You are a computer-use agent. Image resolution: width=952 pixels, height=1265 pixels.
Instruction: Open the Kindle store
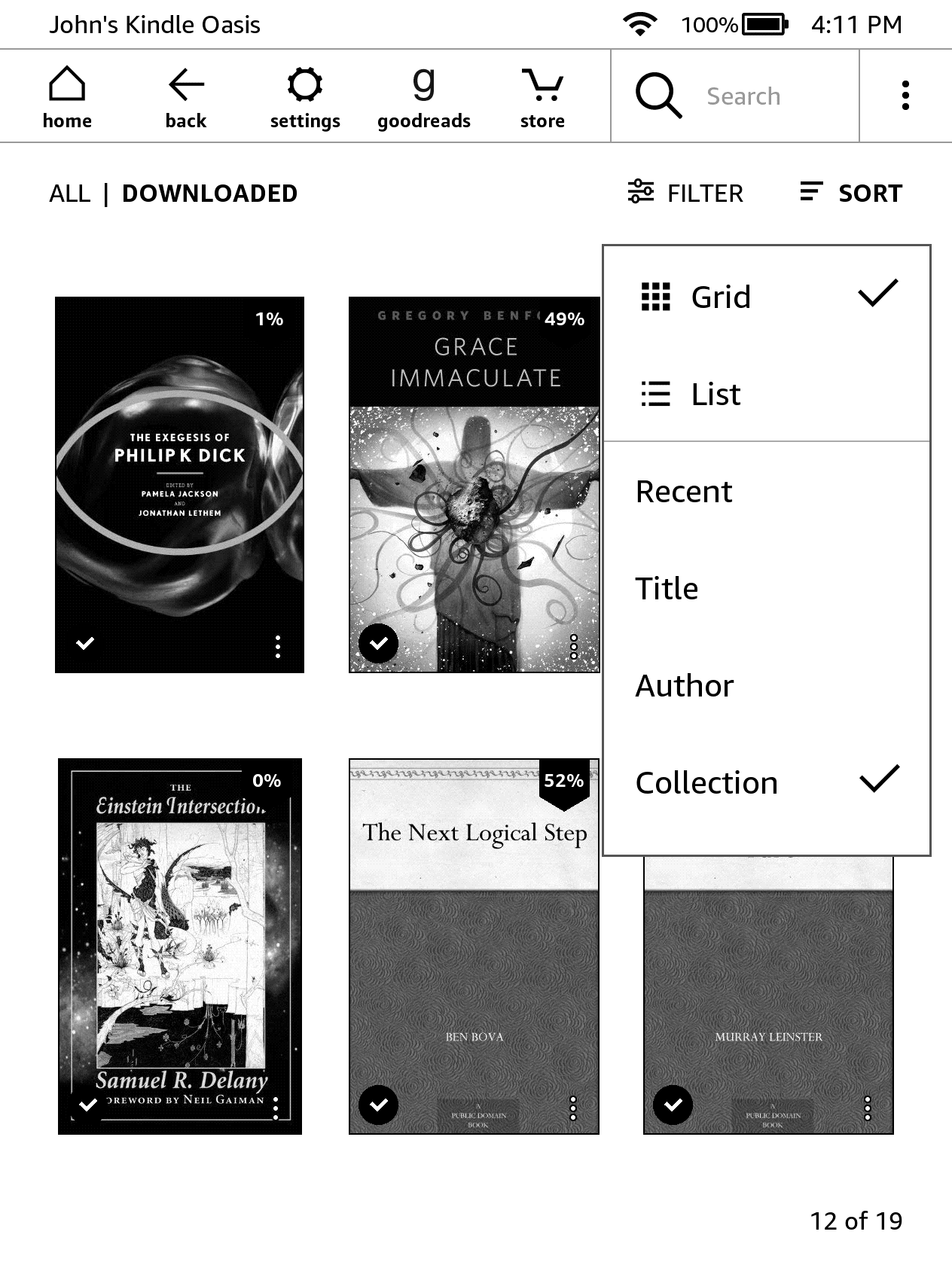[542, 98]
